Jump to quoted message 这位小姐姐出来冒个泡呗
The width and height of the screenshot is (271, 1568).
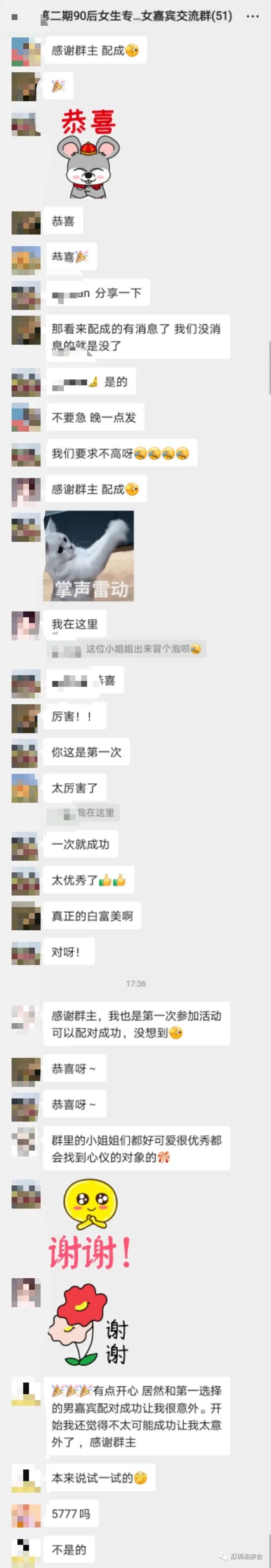pyautogui.click(x=126, y=649)
